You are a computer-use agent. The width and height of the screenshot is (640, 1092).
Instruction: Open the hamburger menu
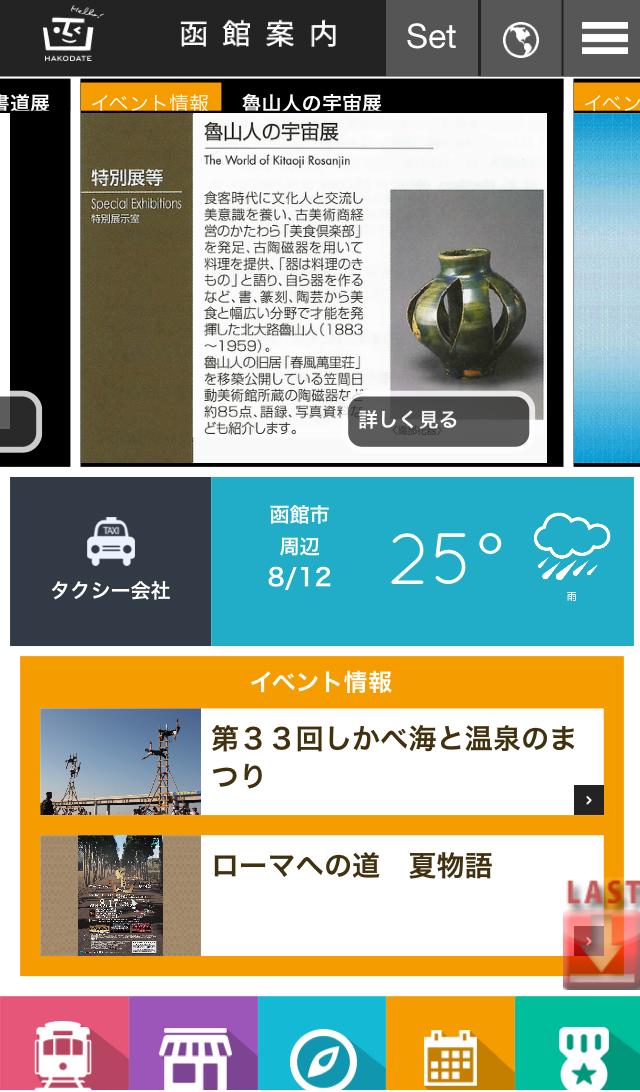point(604,37)
